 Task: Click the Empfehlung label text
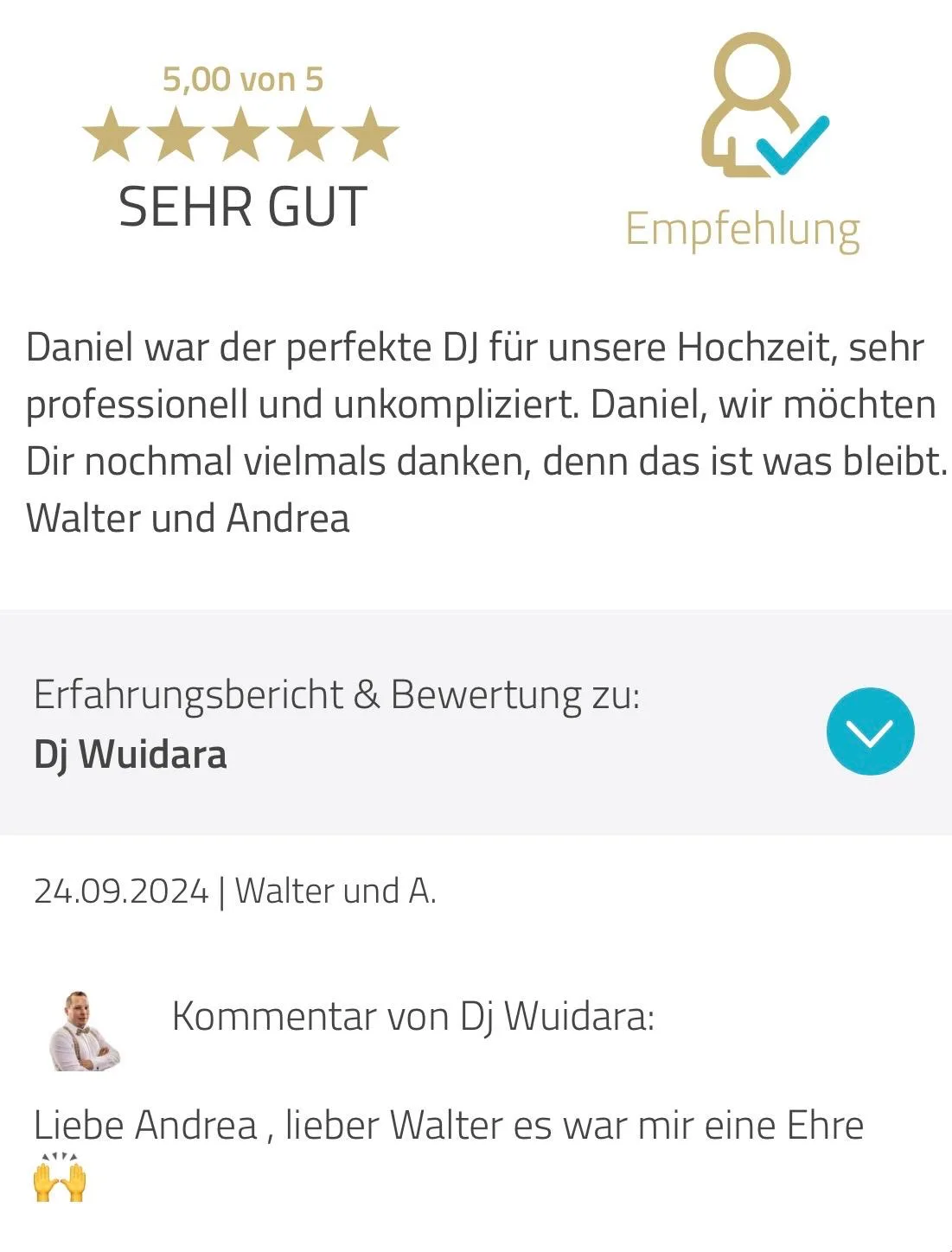(x=742, y=227)
